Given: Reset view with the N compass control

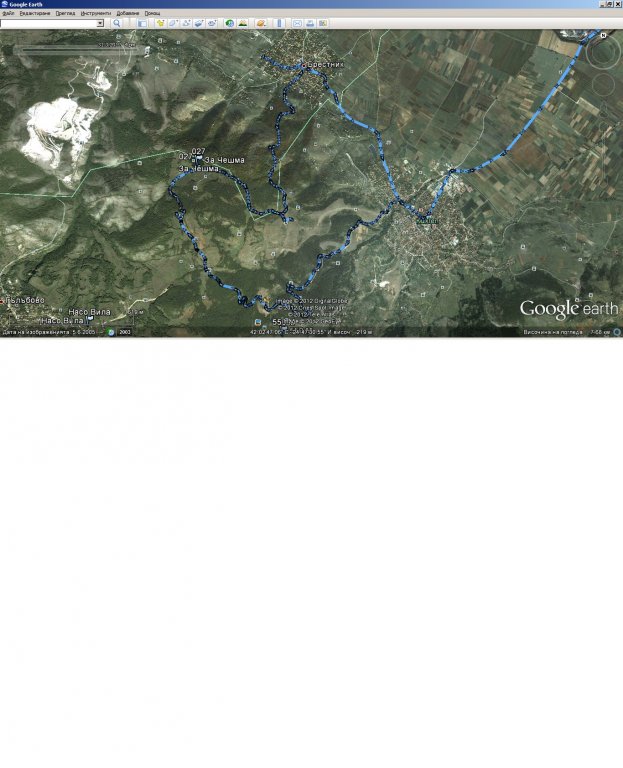Looking at the screenshot, I should [605, 33].
